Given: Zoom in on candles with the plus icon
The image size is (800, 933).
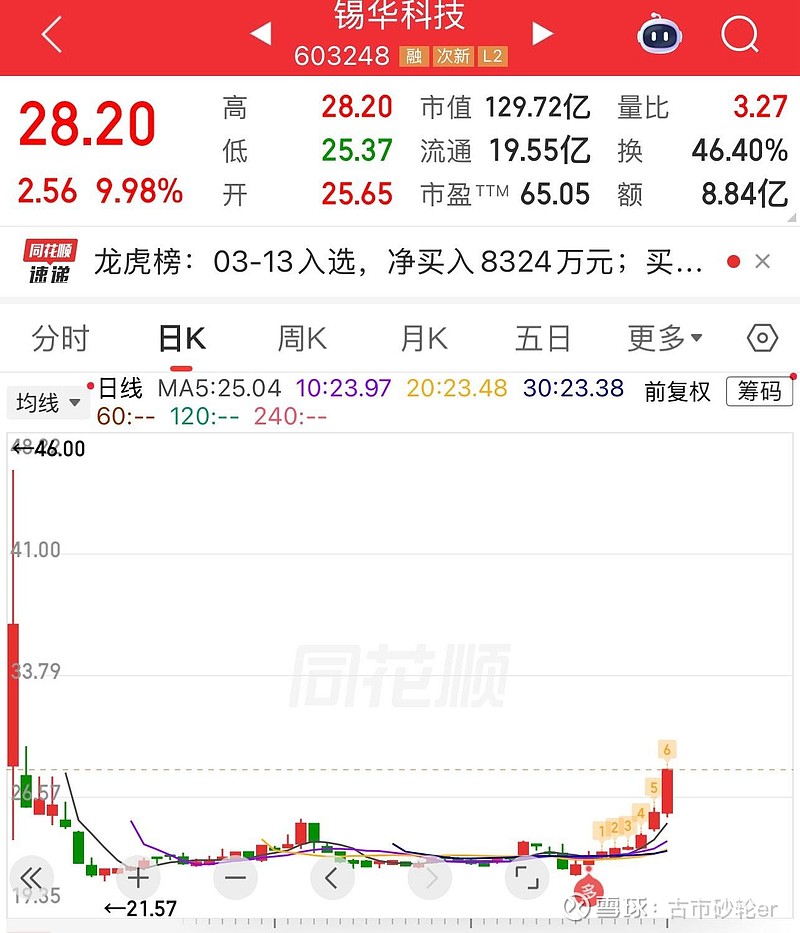Looking at the screenshot, I should click(x=137, y=878).
